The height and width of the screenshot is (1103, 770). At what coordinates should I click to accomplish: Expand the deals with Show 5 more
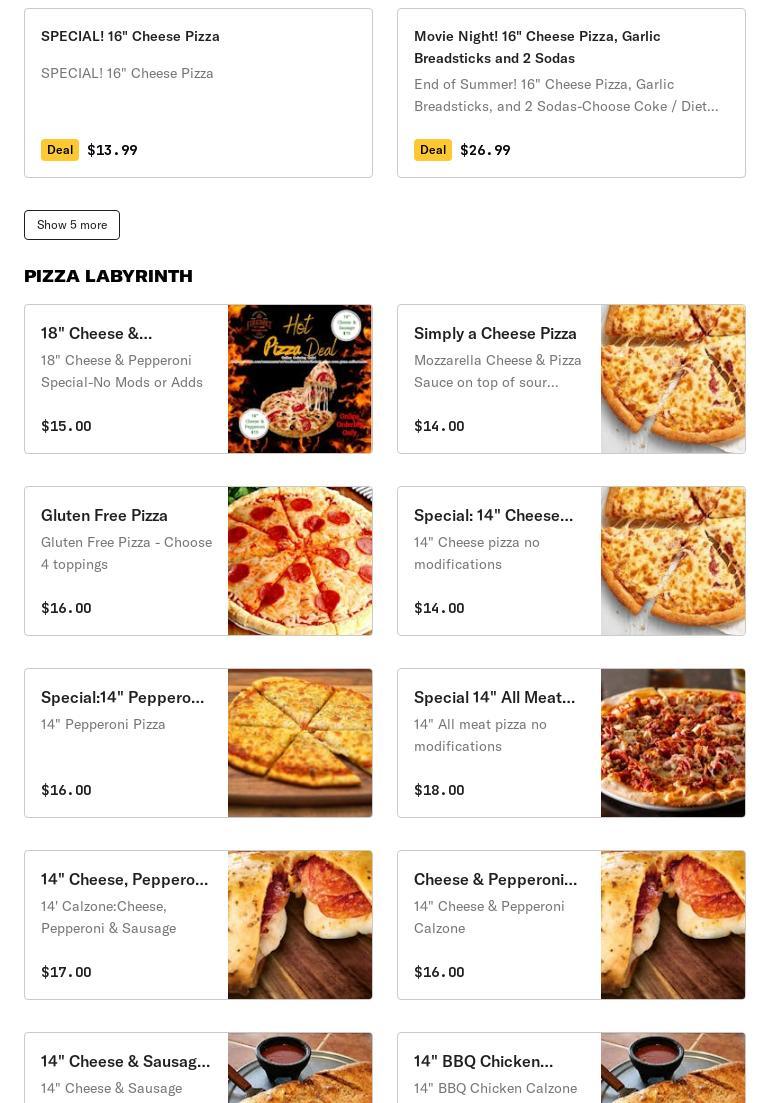pyautogui.click(x=72, y=225)
